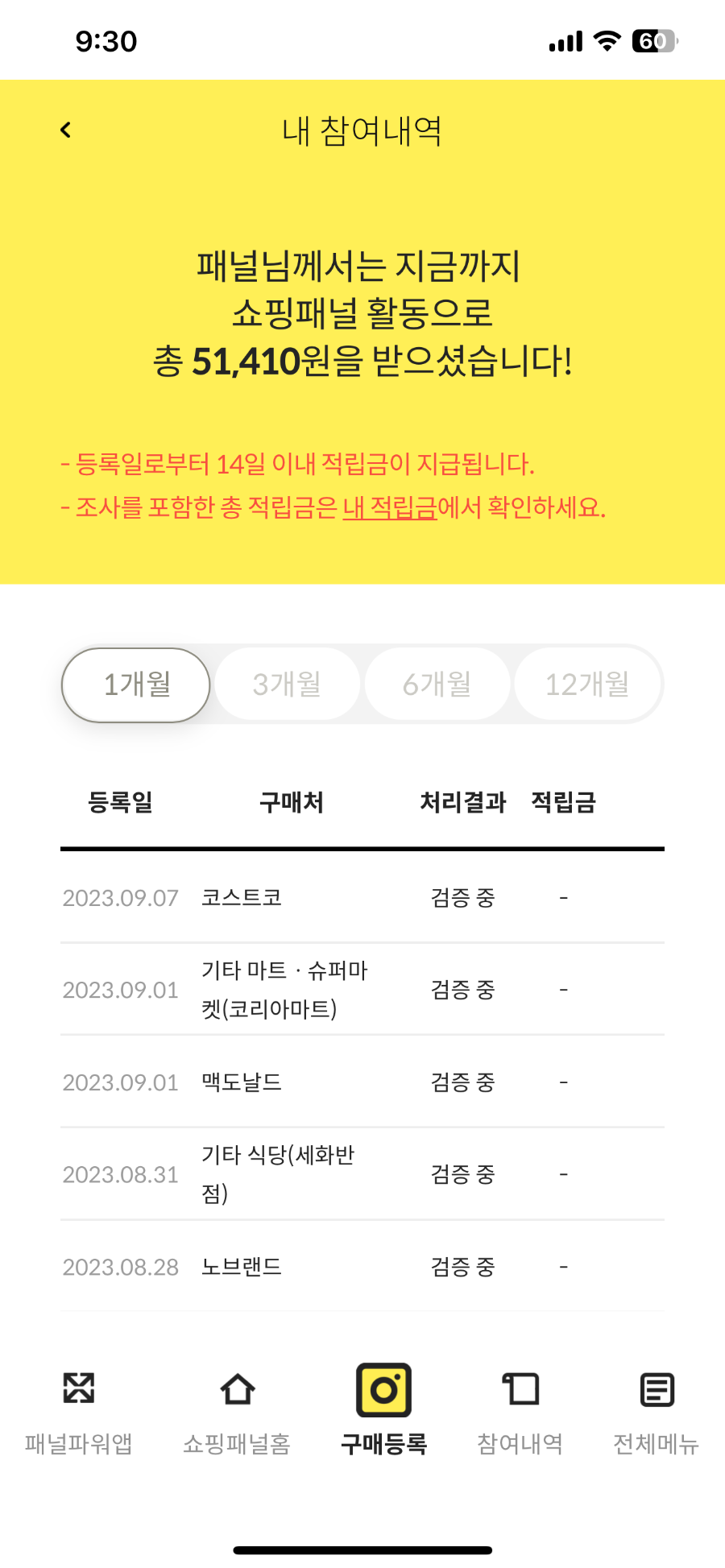Tap the back arrow at top left
Image resolution: width=725 pixels, height=1568 pixels.
pos(65,129)
